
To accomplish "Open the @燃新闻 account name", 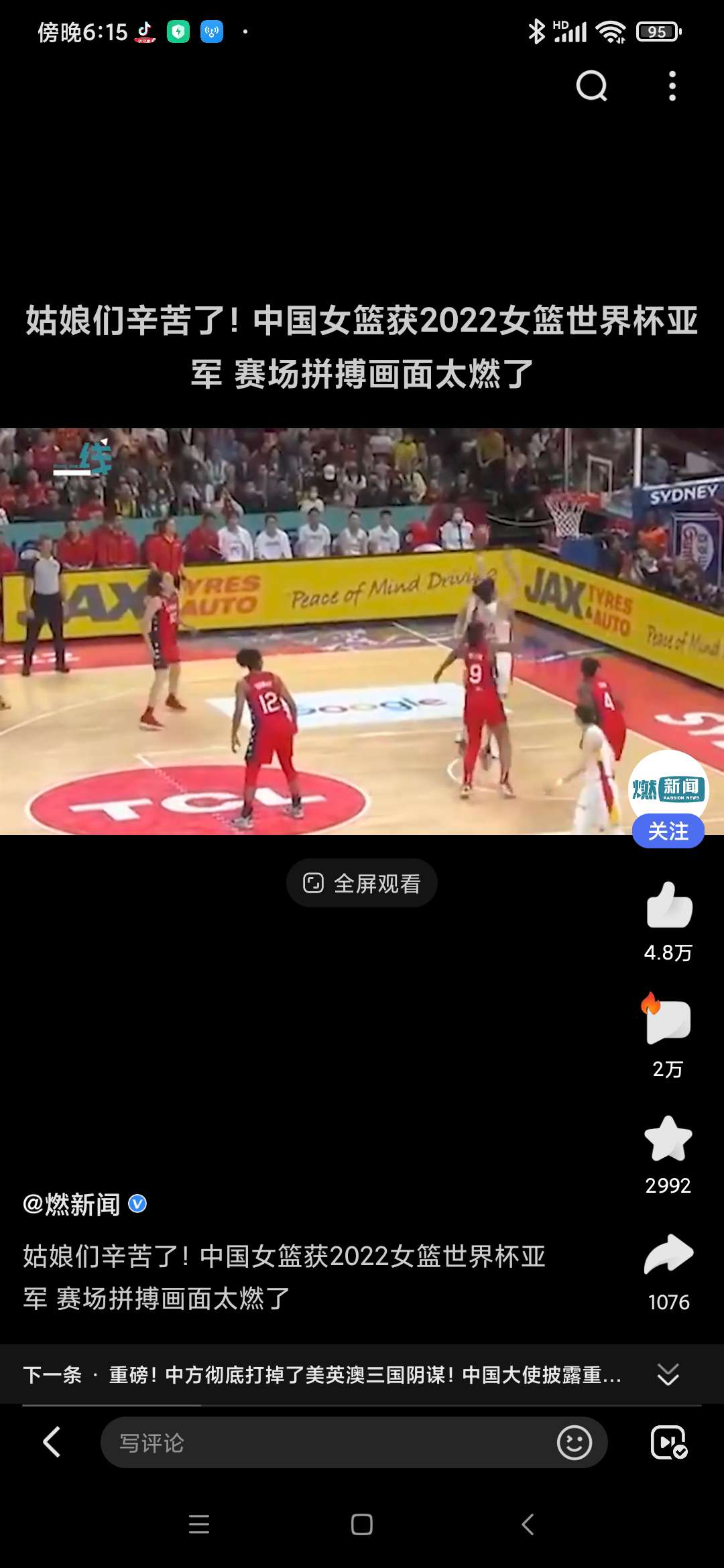I will pos(72,1204).
